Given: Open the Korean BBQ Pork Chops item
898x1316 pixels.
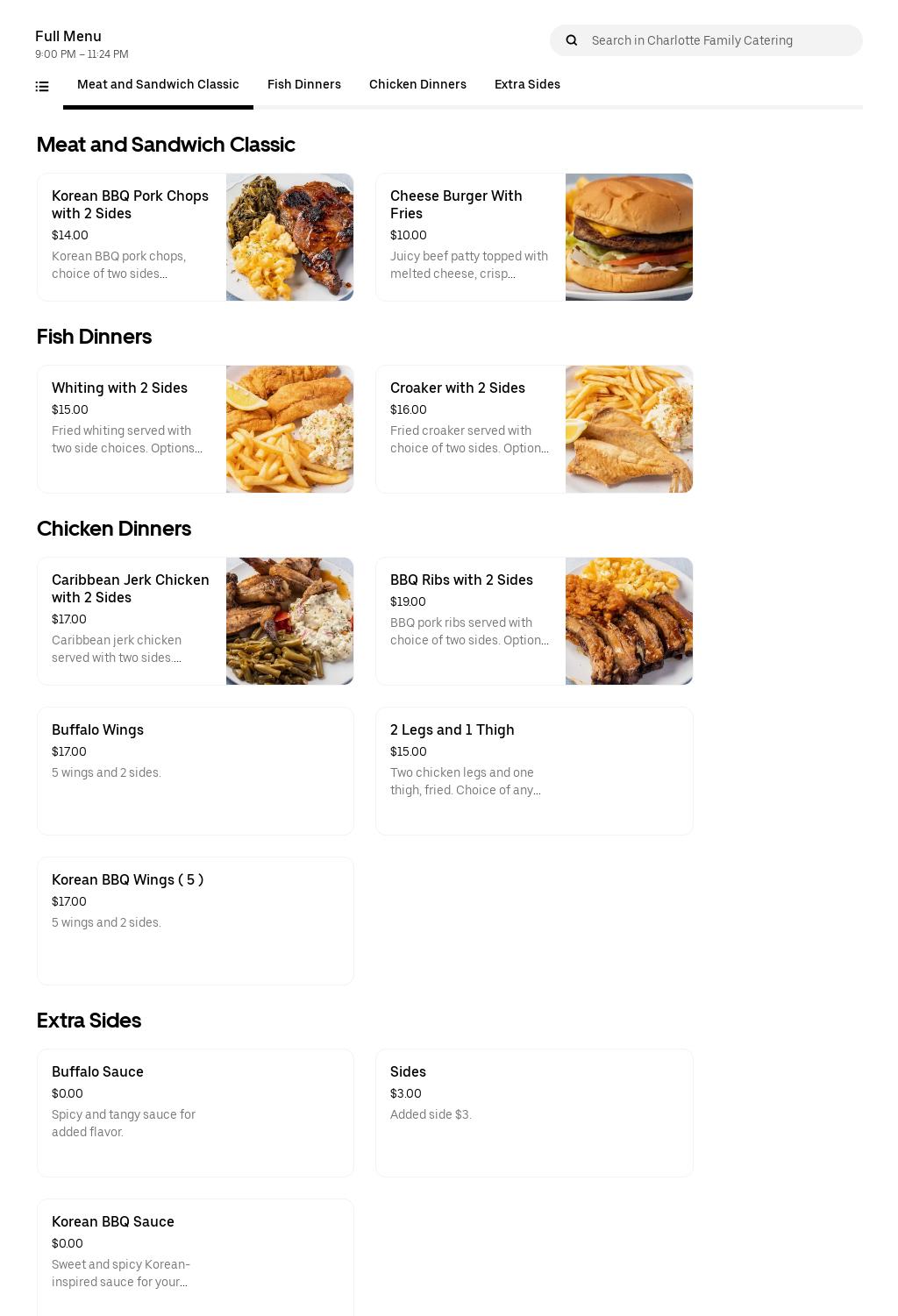Looking at the screenshot, I should pos(130,235).
